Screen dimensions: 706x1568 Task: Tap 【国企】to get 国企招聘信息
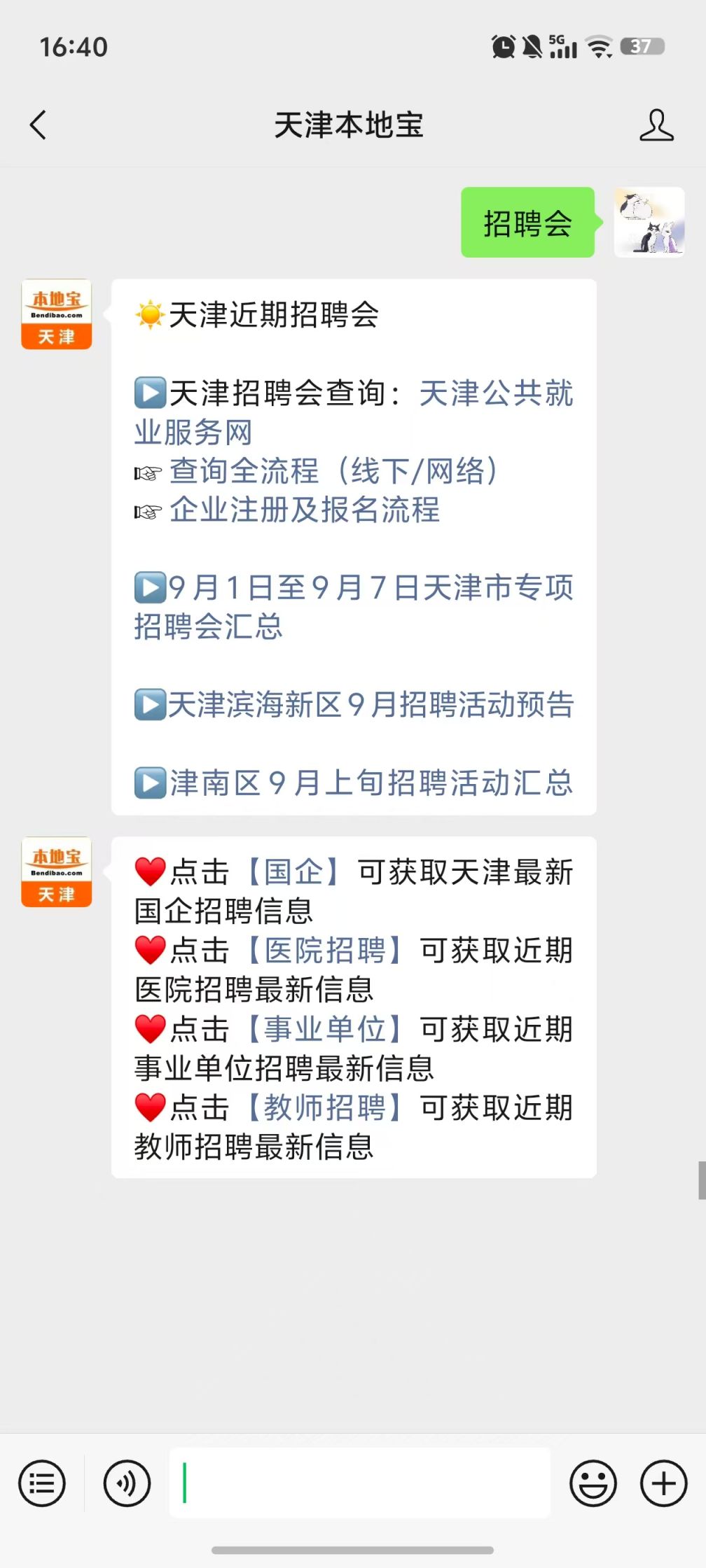tap(296, 872)
